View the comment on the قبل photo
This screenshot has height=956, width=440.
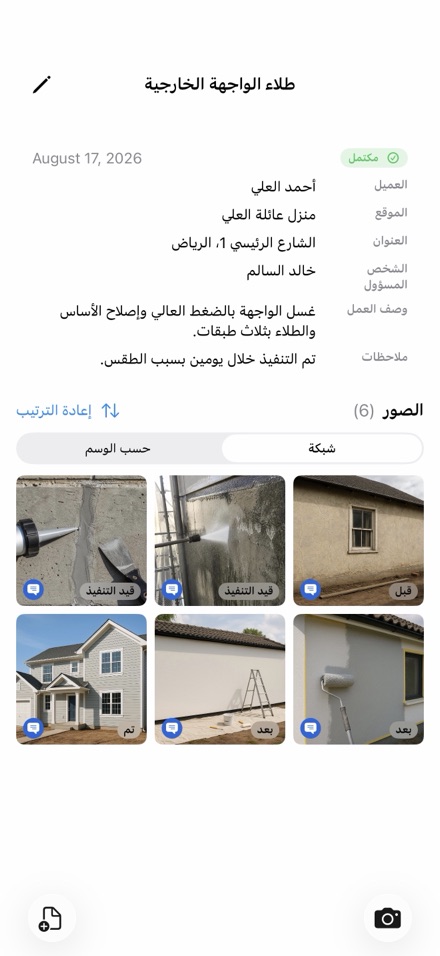tap(310, 589)
